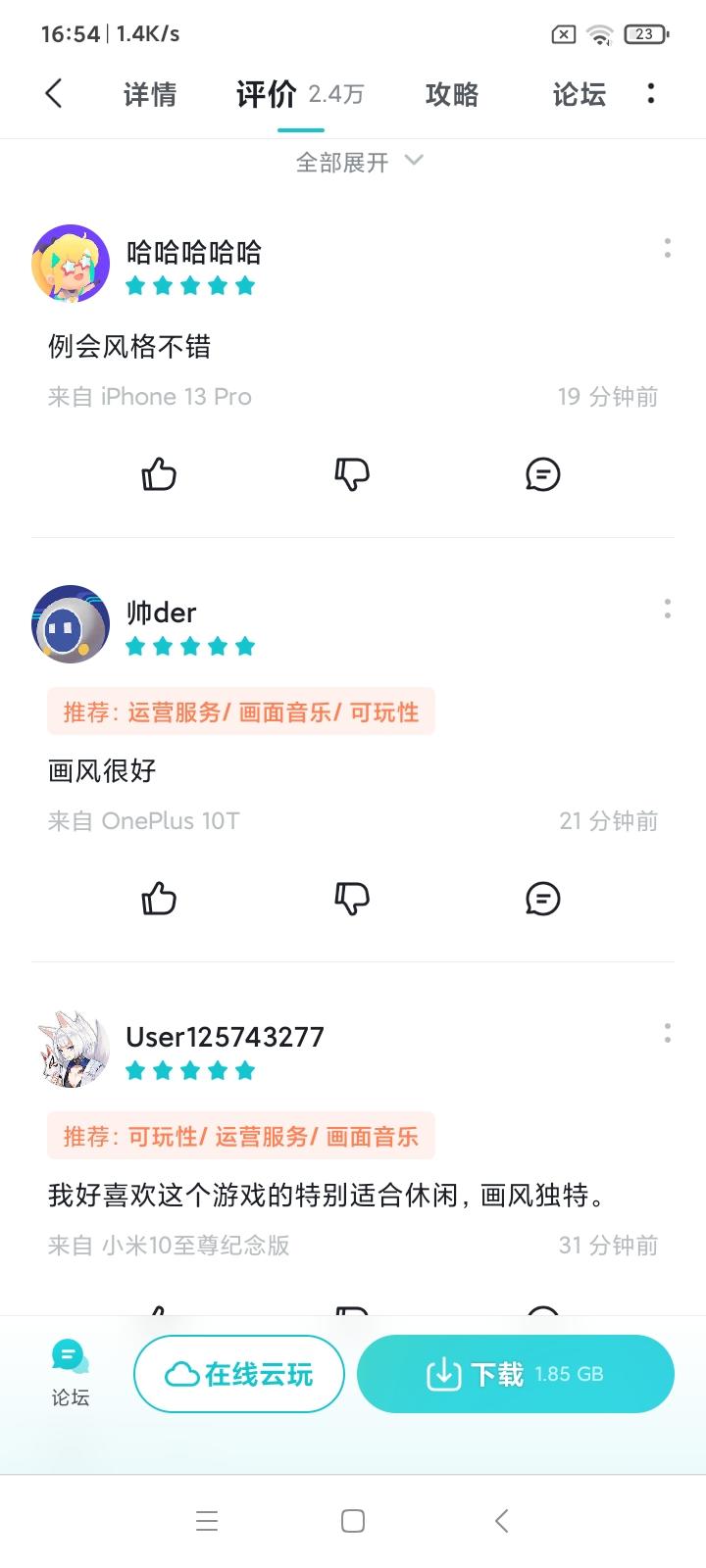Viewport: 706px width, 1568px height.
Task: Start cloud play via 在线云玩 button
Action: pos(238,1374)
